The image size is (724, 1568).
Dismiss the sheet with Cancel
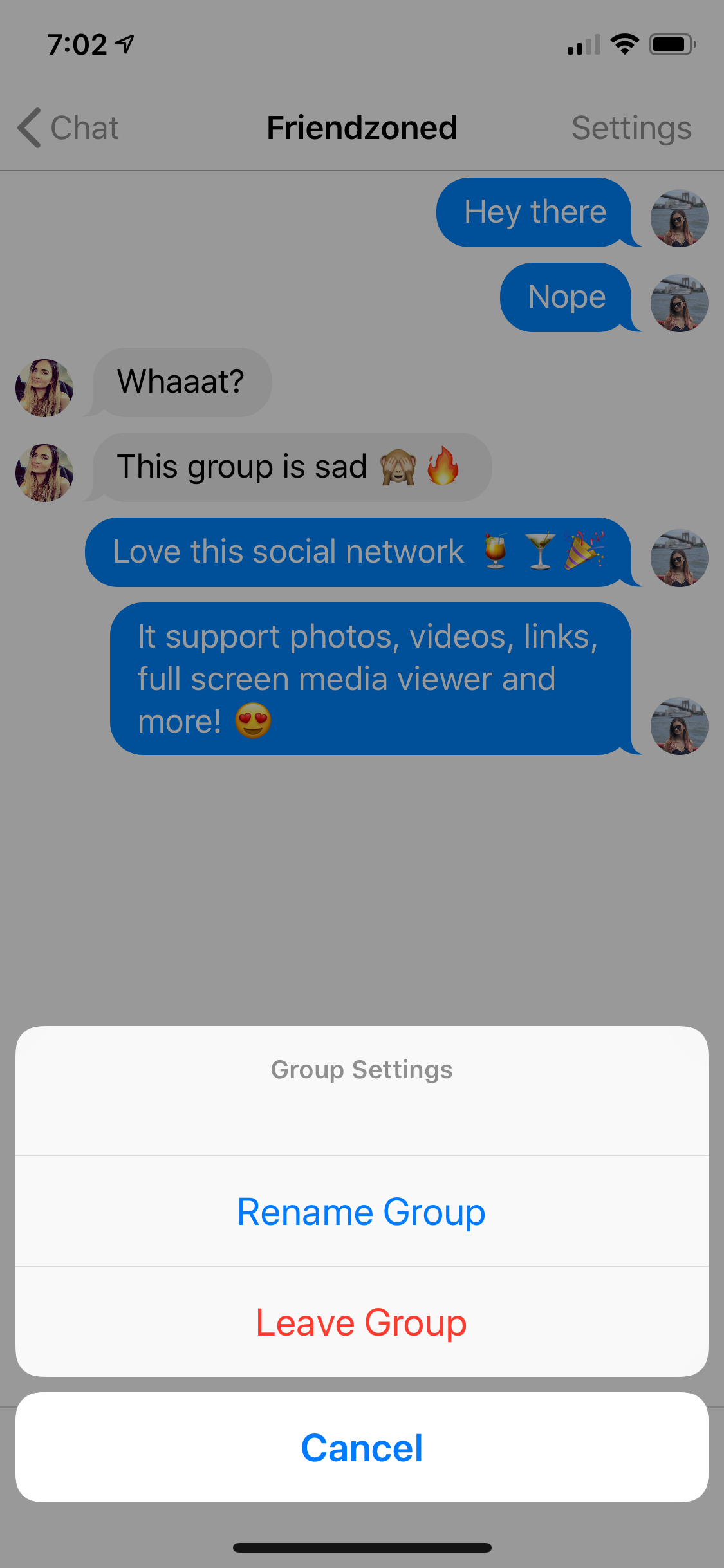(362, 1448)
